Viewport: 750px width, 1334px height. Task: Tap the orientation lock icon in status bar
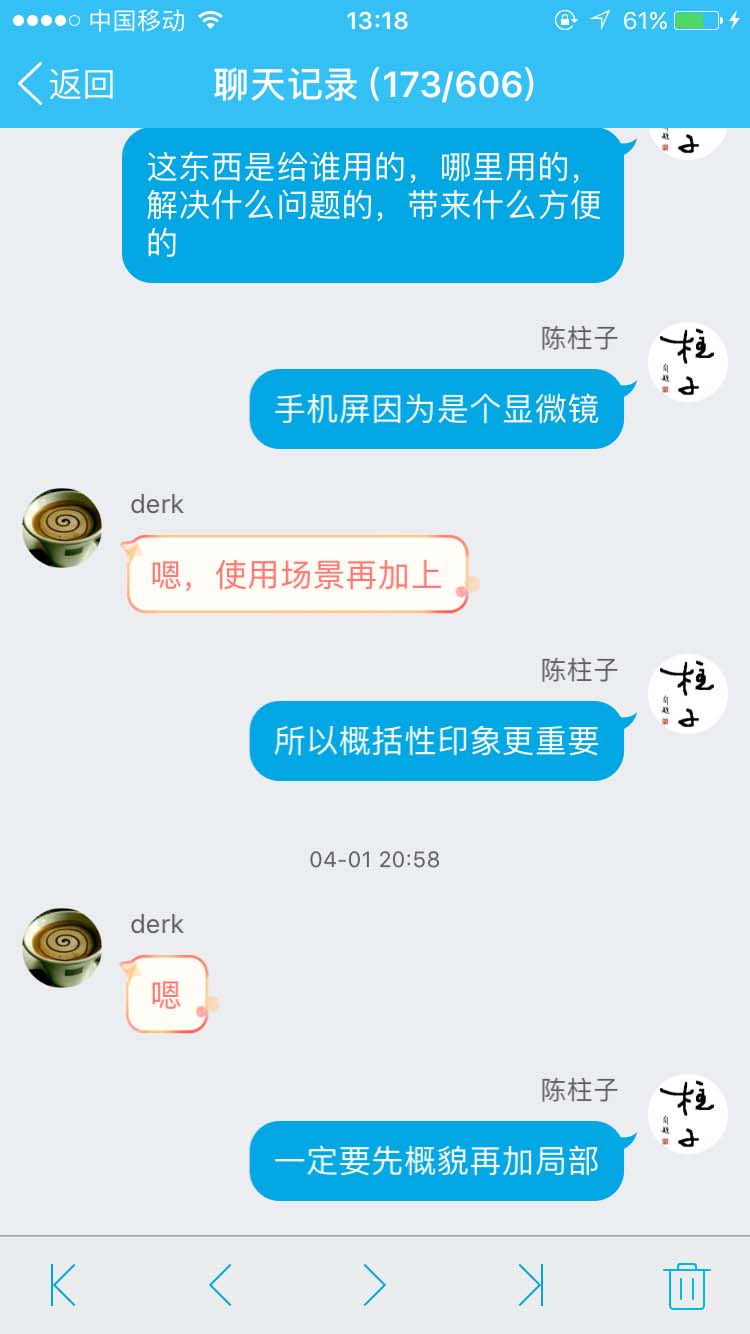565,18
